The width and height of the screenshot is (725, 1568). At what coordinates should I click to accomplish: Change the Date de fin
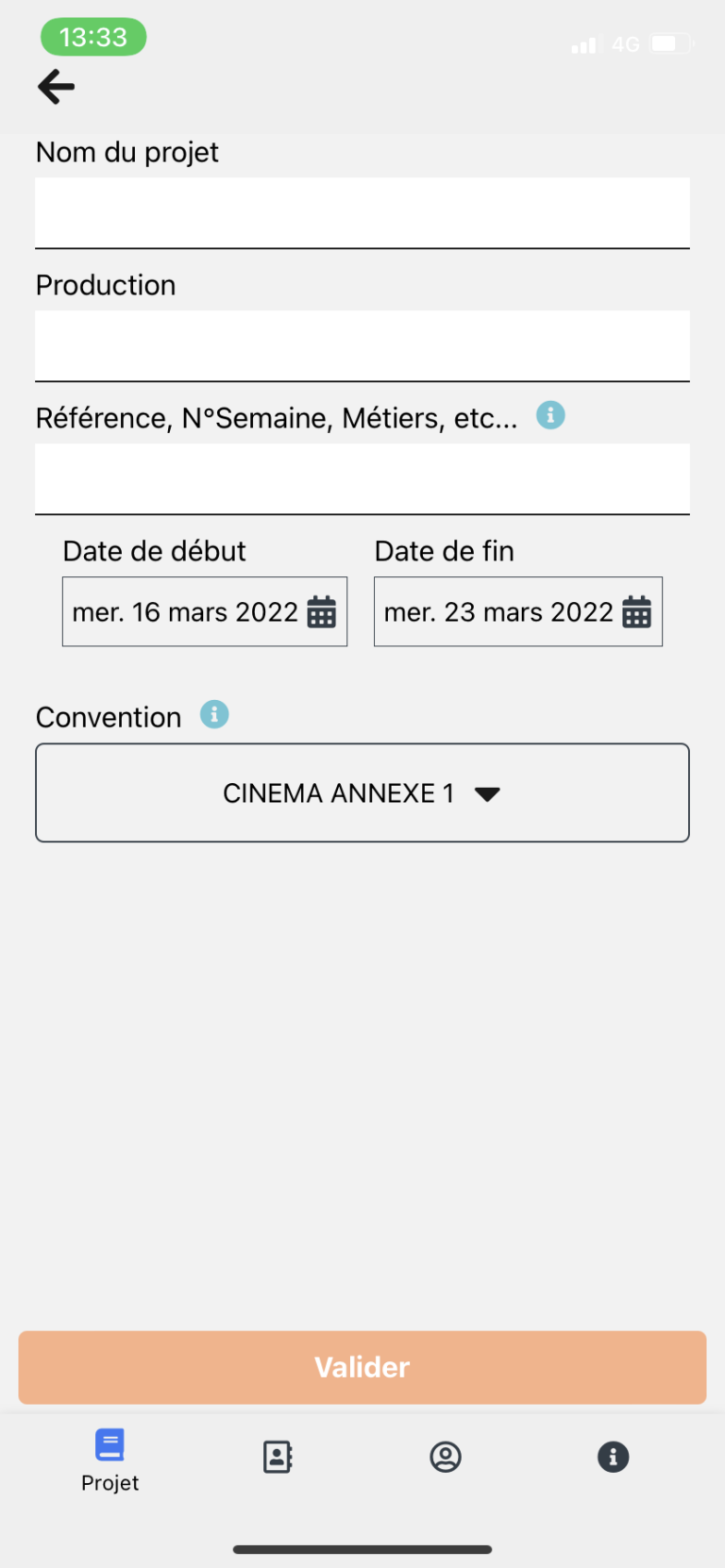point(518,611)
